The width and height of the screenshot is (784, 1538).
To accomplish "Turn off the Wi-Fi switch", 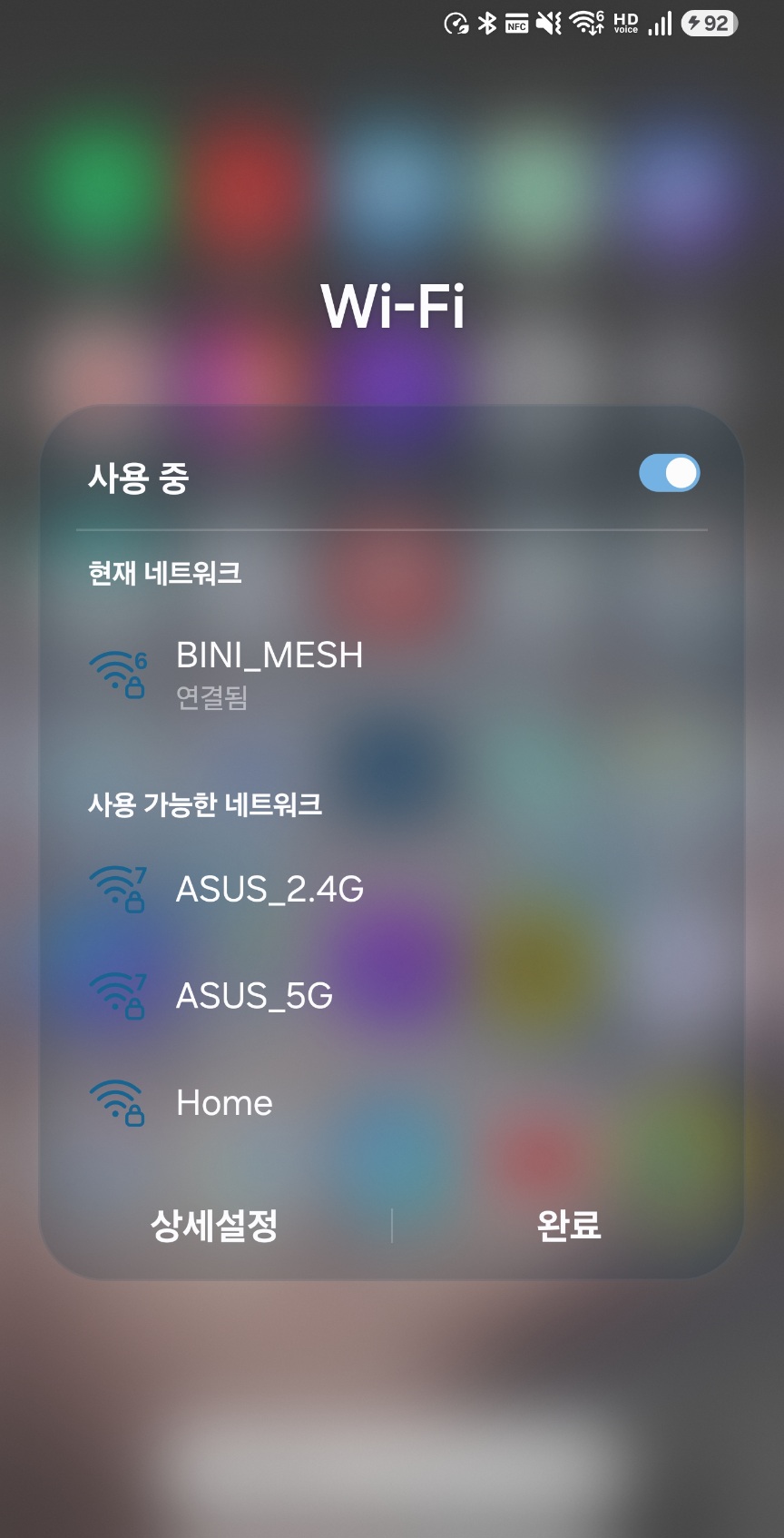I will click(x=669, y=473).
